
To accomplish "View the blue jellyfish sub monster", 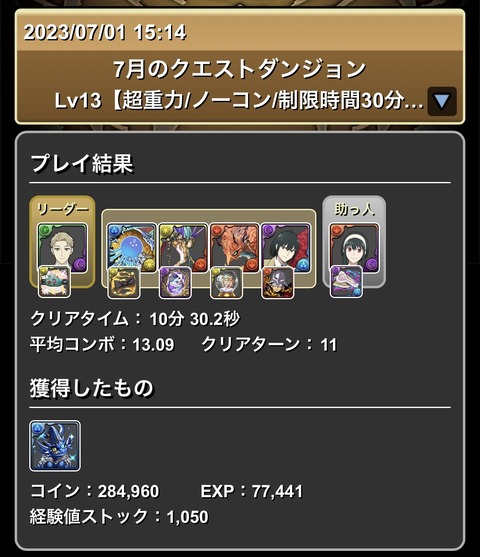I will point(132,248).
